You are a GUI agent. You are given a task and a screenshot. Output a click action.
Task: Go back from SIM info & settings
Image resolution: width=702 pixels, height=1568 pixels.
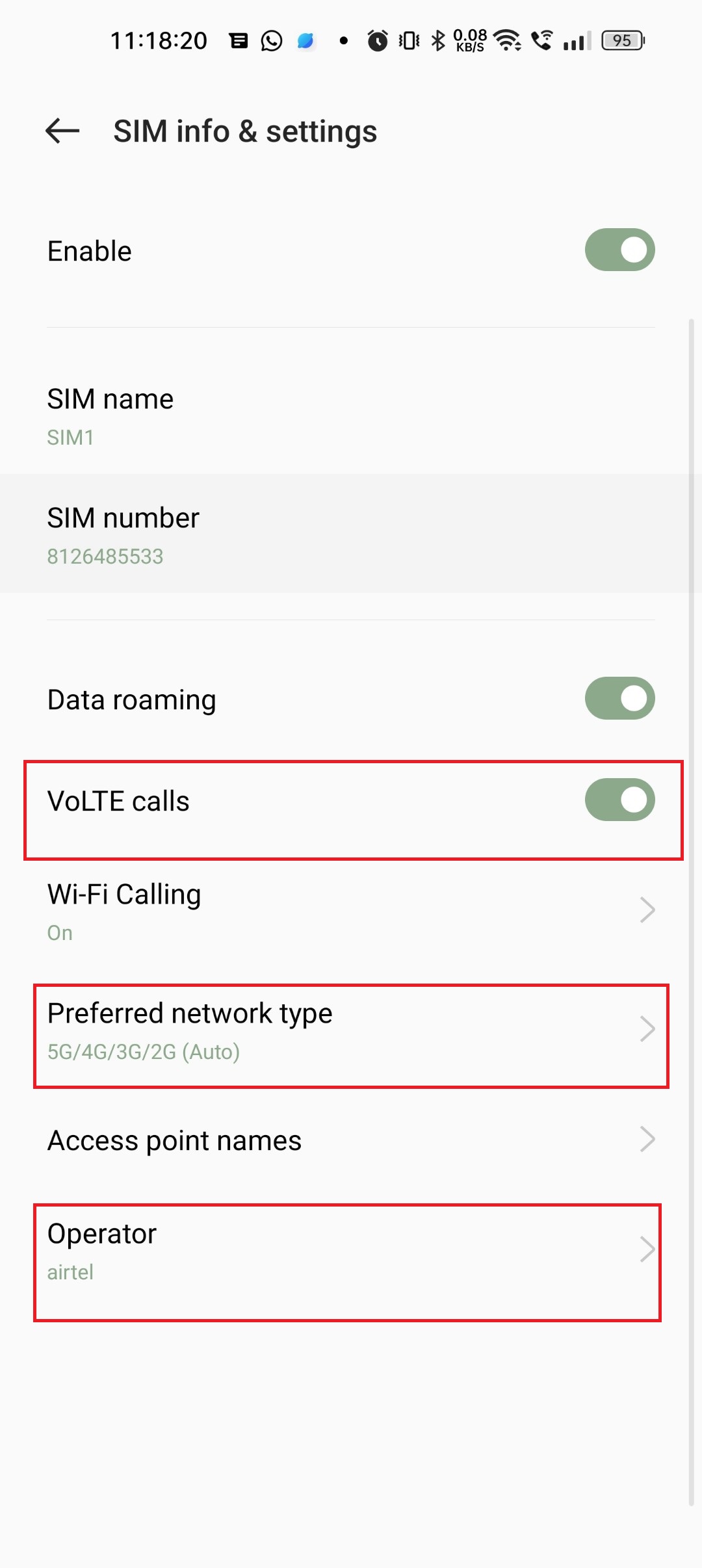tap(62, 131)
